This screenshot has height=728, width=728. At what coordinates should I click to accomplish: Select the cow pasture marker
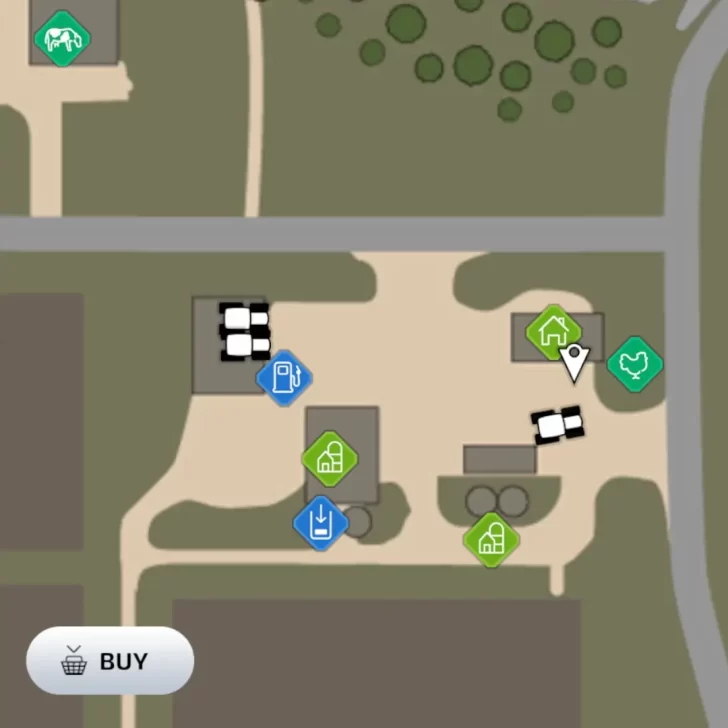point(62,39)
